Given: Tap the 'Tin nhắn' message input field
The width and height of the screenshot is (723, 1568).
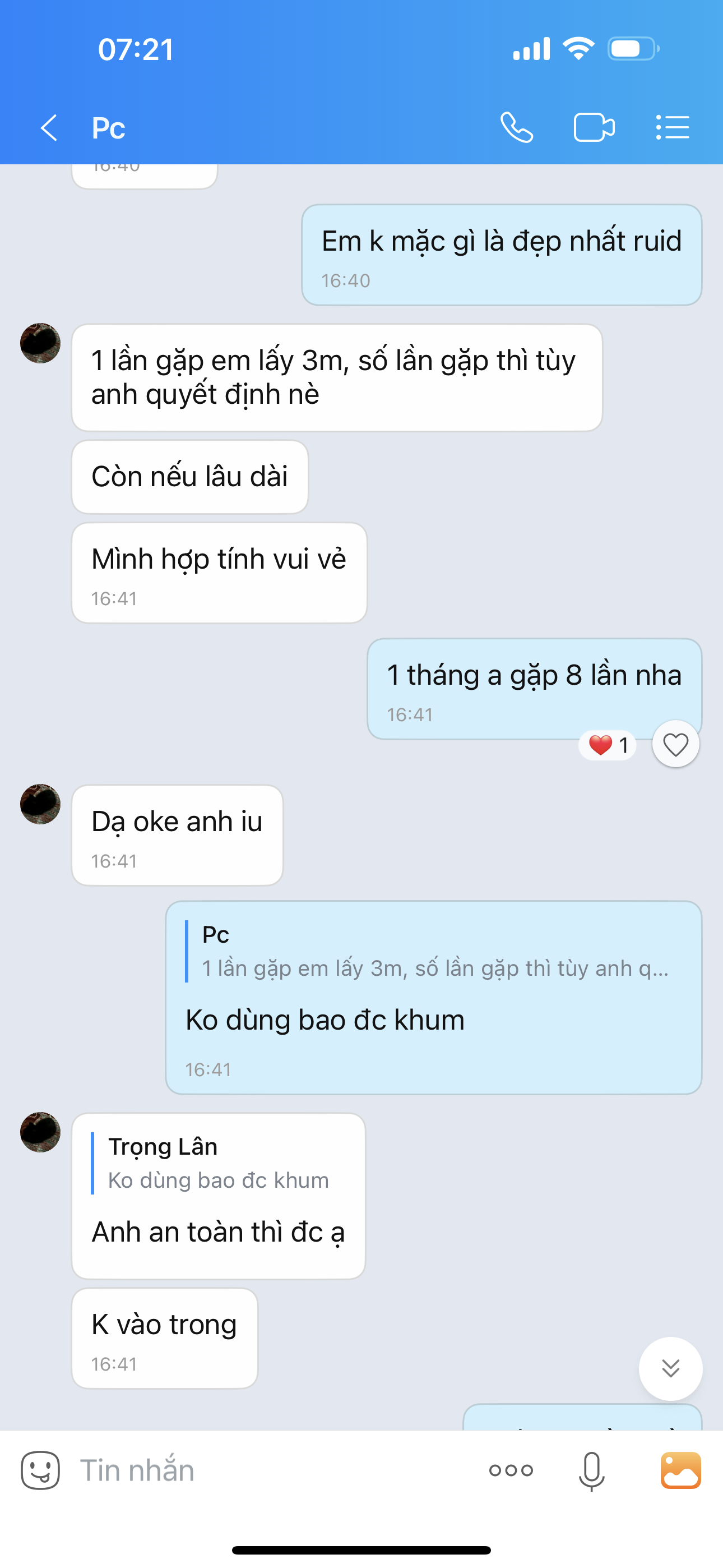Looking at the screenshot, I should (243, 1470).
